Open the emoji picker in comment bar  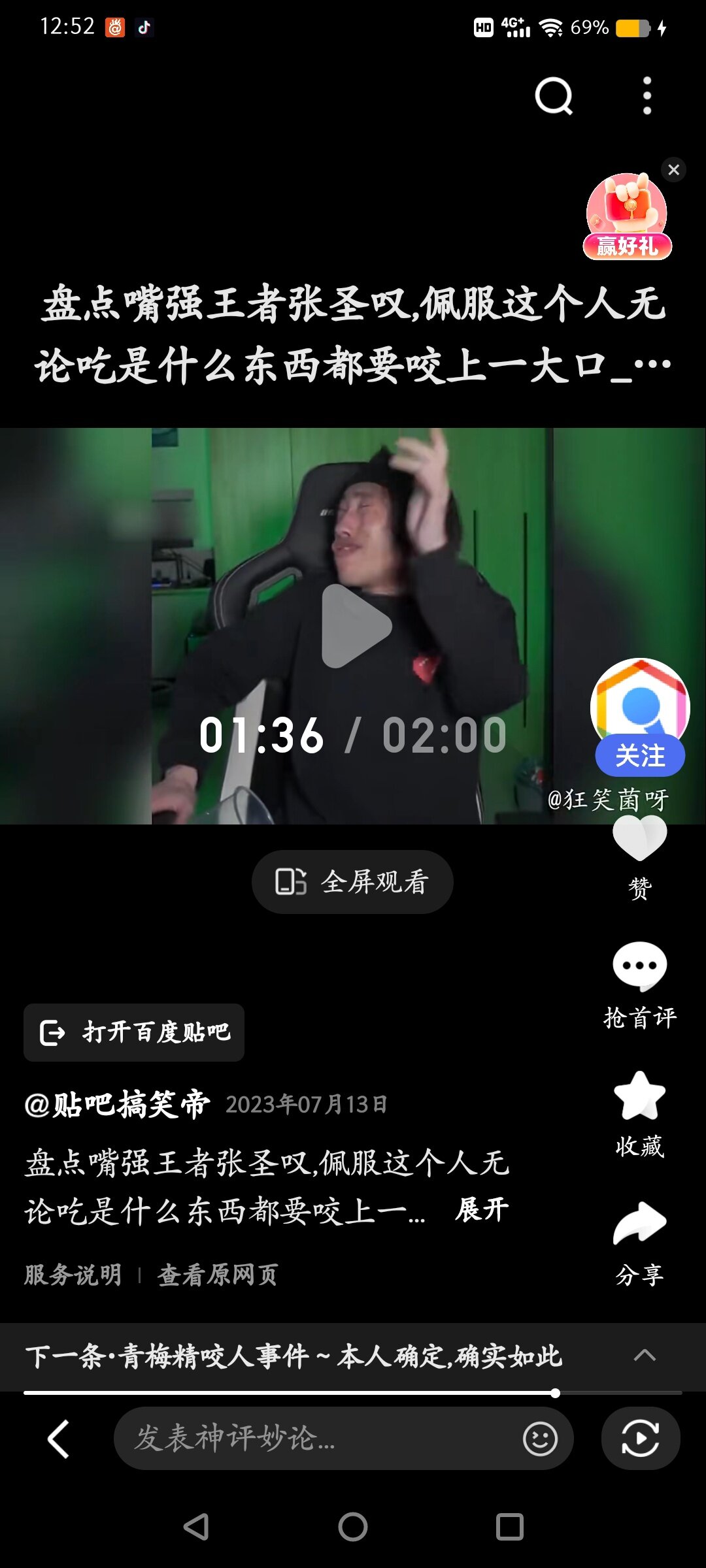[x=540, y=1439]
